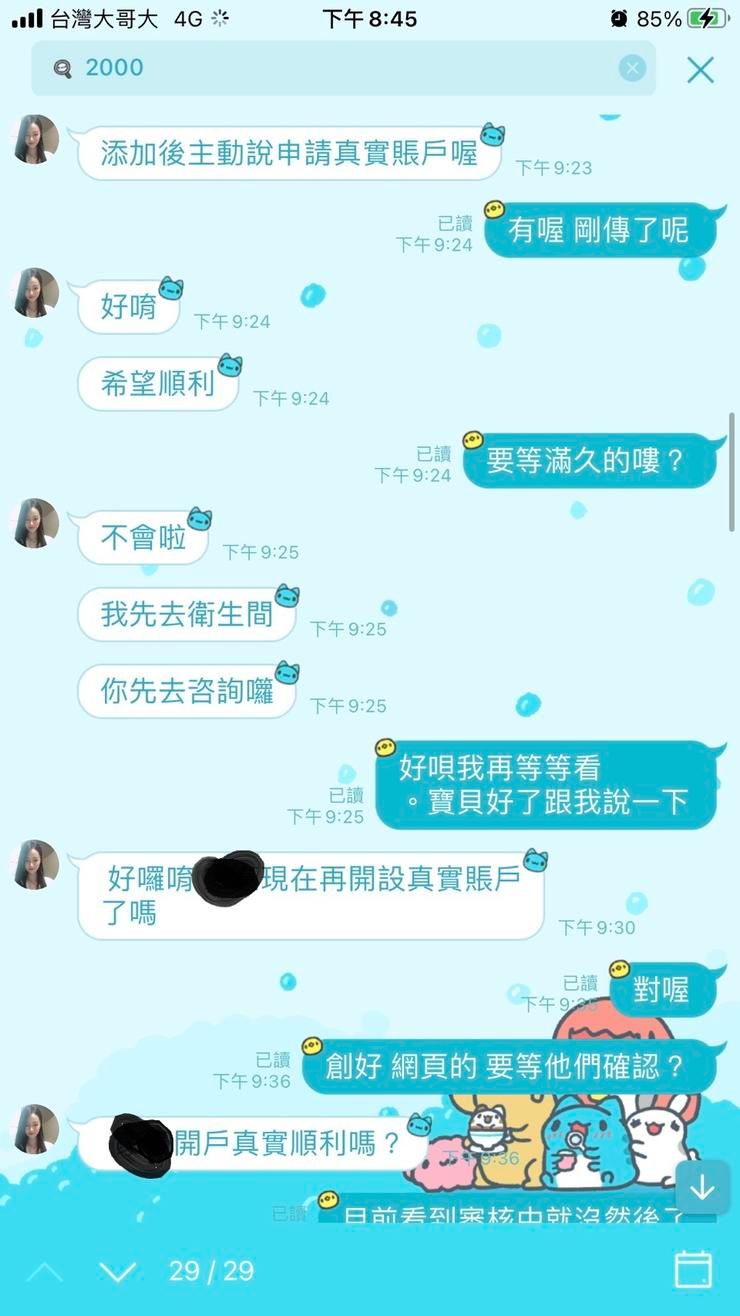The height and width of the screenshot is (1316, 740).
Task: Open sender's profile photo beside 添加後主動說 message
Action: 36,139
